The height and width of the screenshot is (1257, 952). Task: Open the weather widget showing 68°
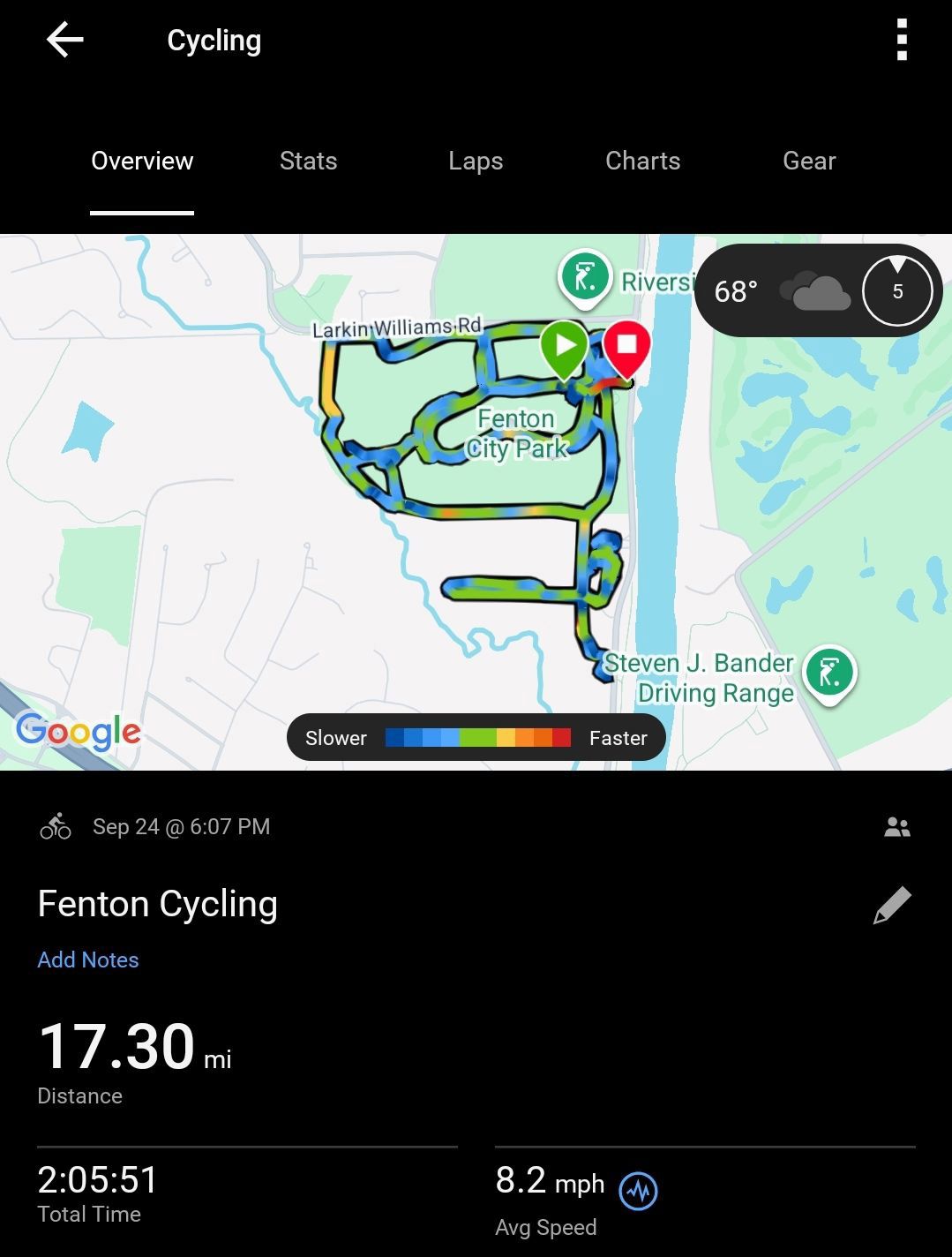tap(818, 290)
